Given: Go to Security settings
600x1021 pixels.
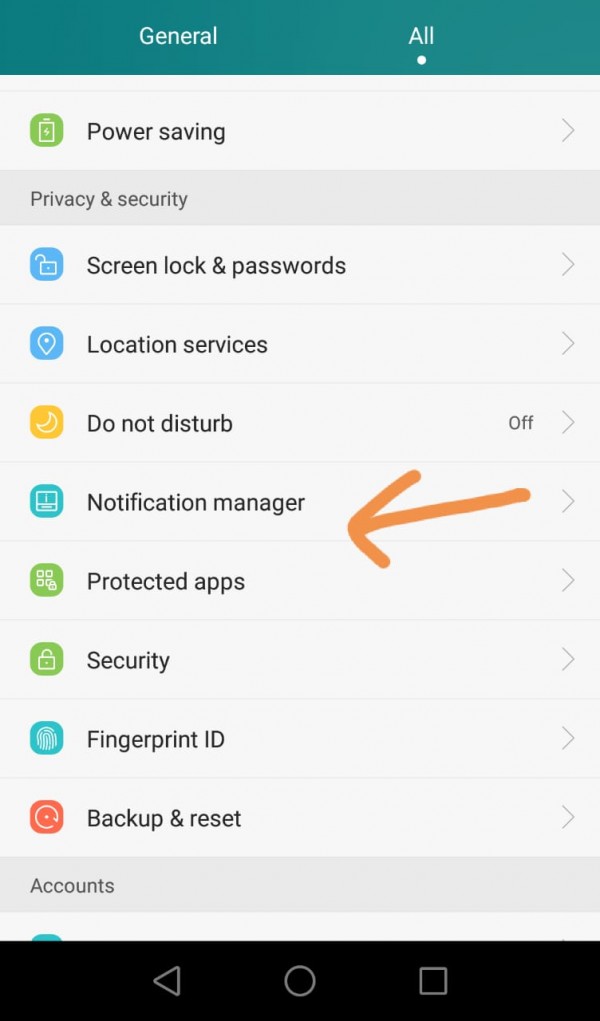Looking at the screenshot, I should coord(300,660).
